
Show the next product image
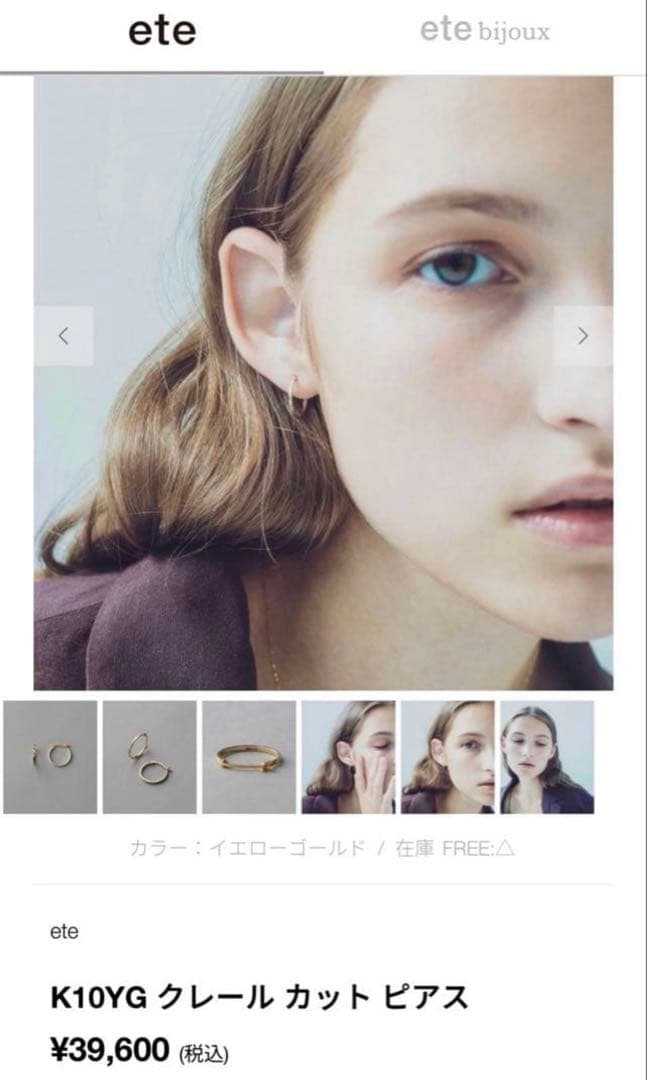[x=583, y=336]
